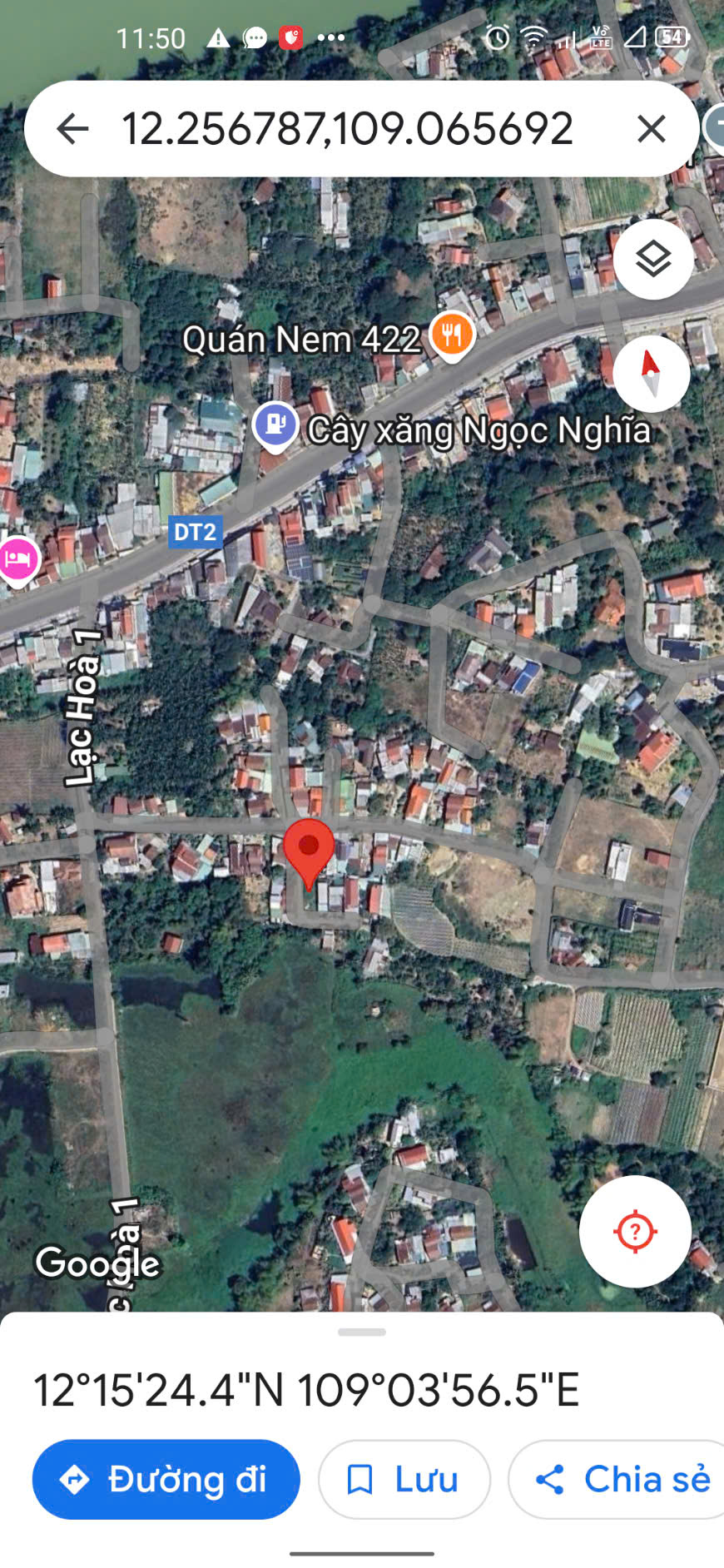Clear the coordinates in the search box
The image size is (724, 1568).
652,129
